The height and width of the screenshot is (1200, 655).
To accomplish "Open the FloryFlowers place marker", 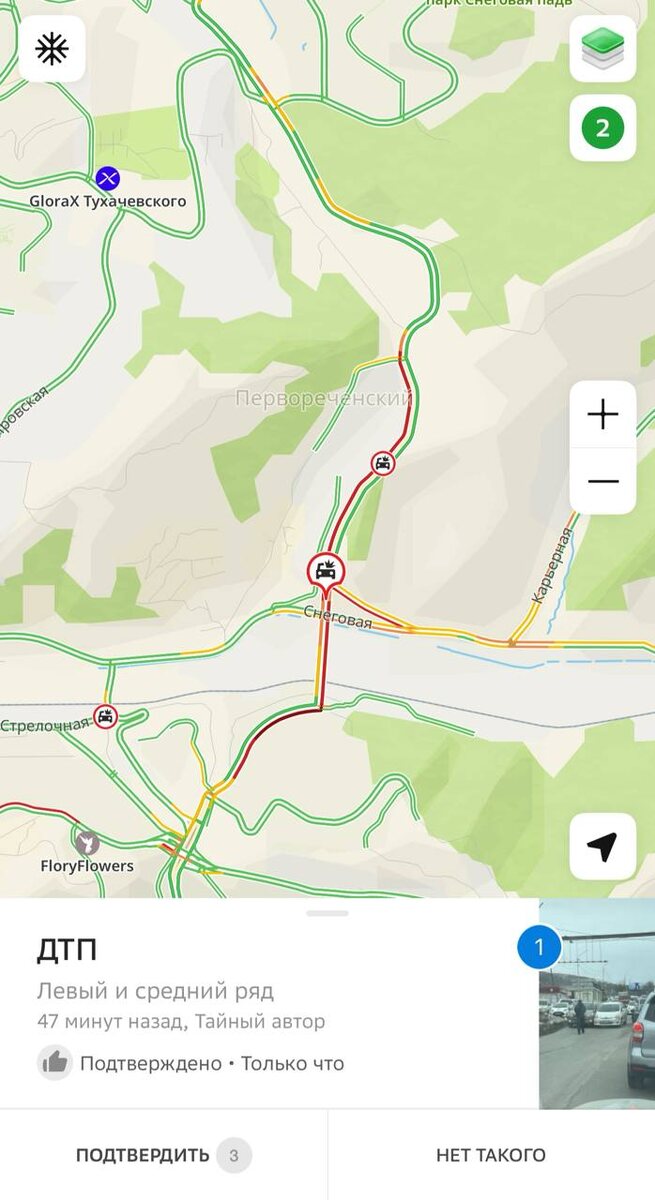I will pos(87,842).
